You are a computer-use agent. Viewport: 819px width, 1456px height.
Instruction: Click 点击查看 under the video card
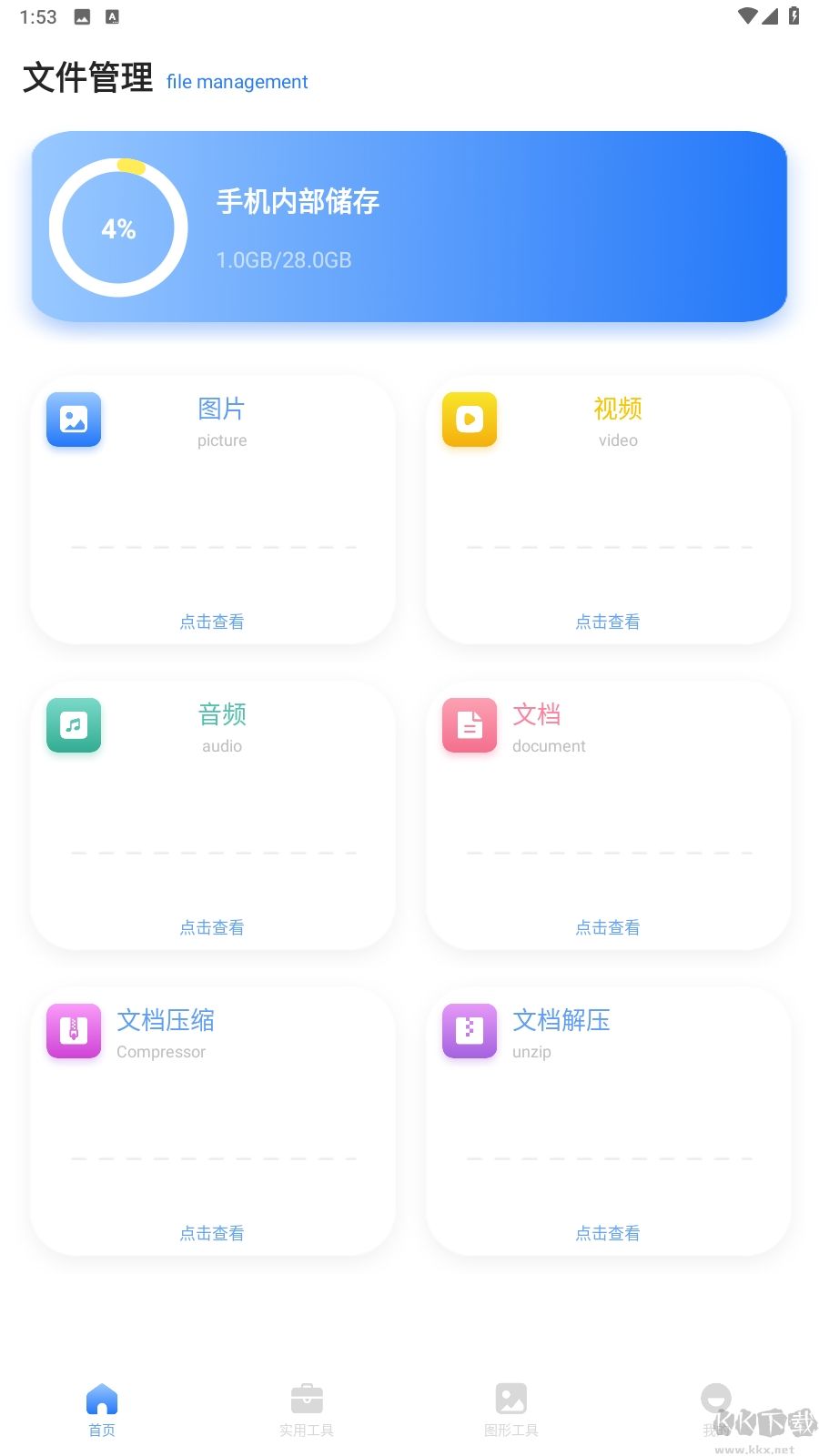607,622
